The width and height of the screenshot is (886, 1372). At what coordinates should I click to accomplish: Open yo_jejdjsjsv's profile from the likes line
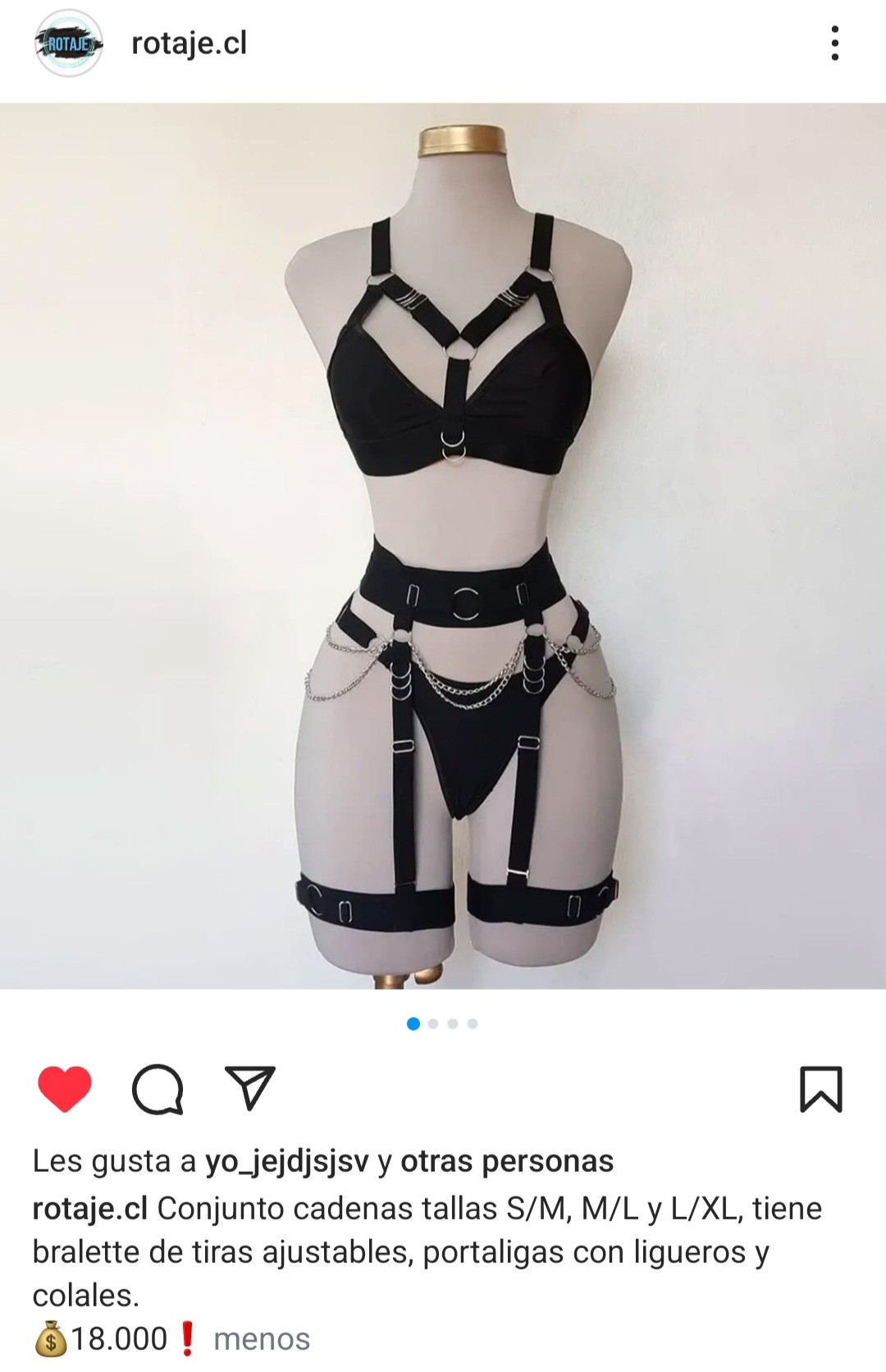[286, 1161]
